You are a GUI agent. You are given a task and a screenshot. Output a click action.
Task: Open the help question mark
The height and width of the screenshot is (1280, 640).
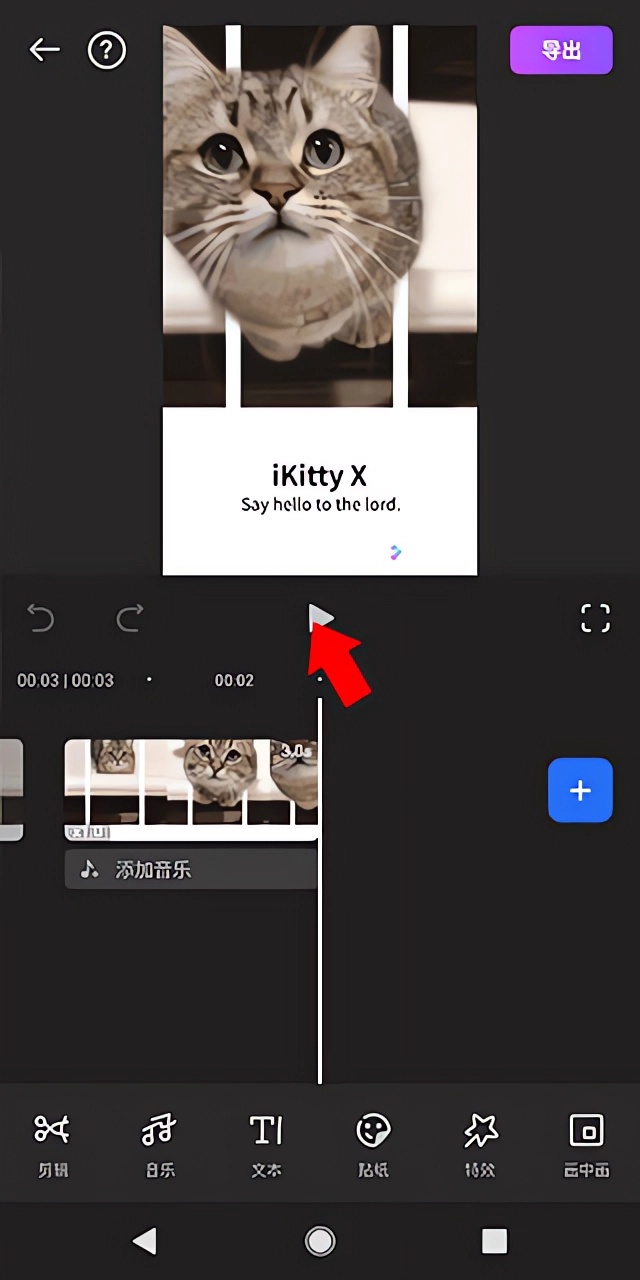click(x=107, y=50)
